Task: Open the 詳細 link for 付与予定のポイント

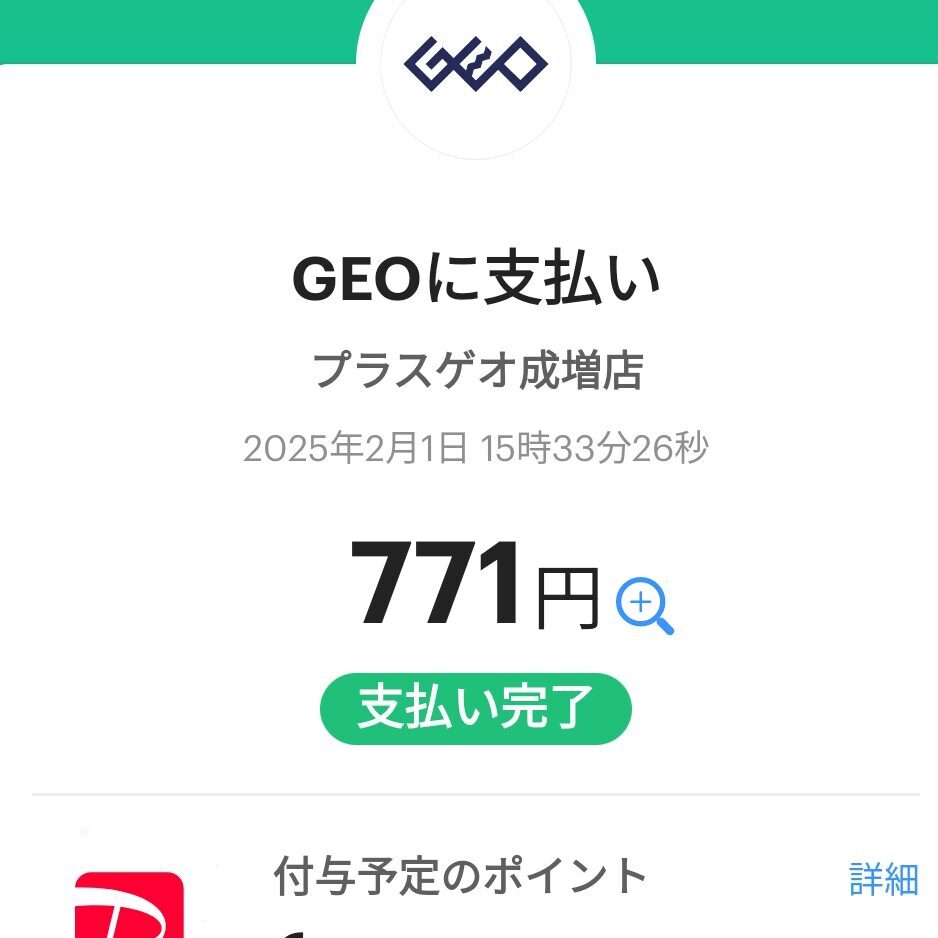Action: pos(883,879)
